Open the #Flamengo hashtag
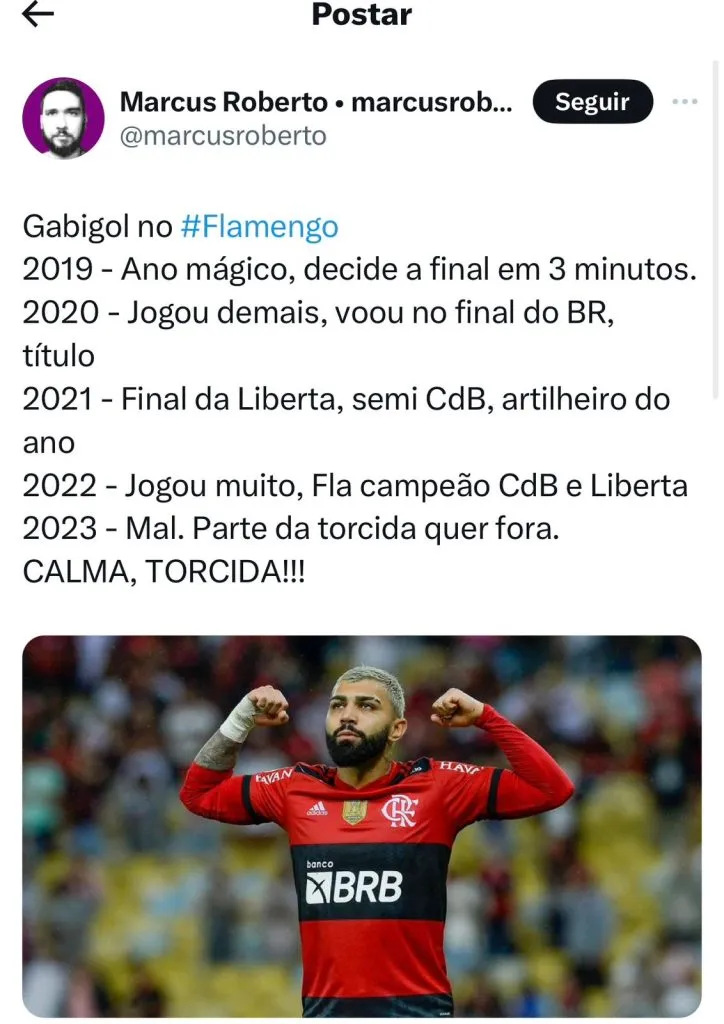Viewport: 724px width, 1024px height. pos(259,227)
